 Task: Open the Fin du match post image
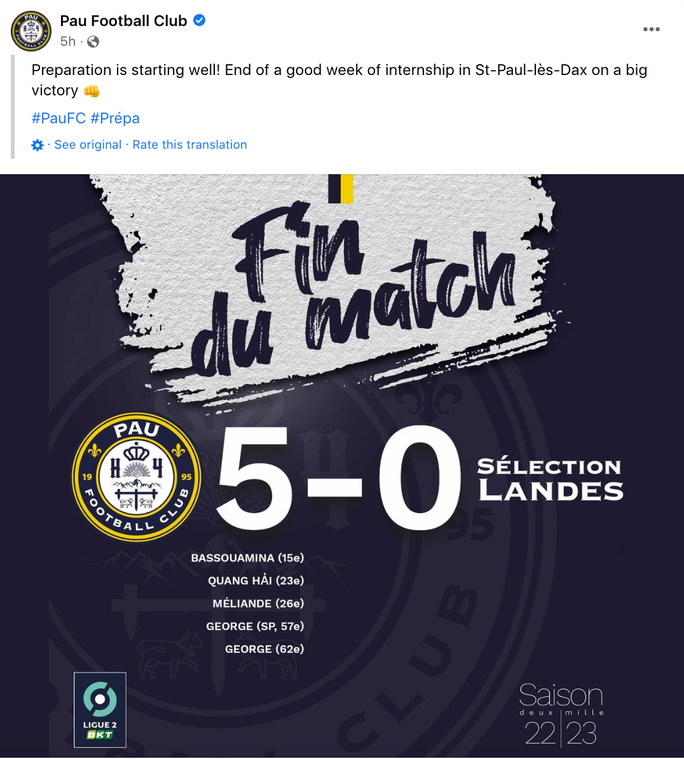click(x=342, y=465)
